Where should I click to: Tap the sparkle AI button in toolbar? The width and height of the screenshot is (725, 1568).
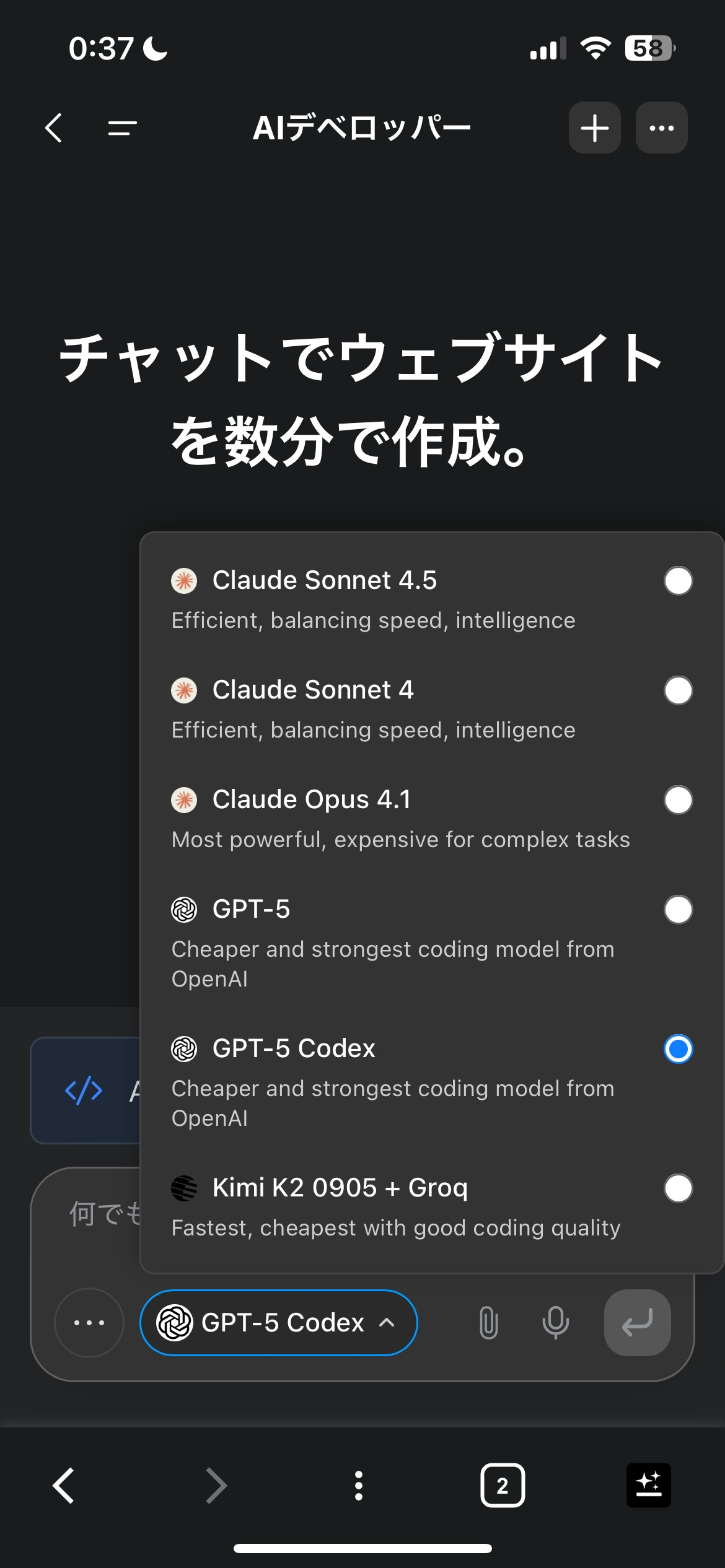tap(648, 1486)
